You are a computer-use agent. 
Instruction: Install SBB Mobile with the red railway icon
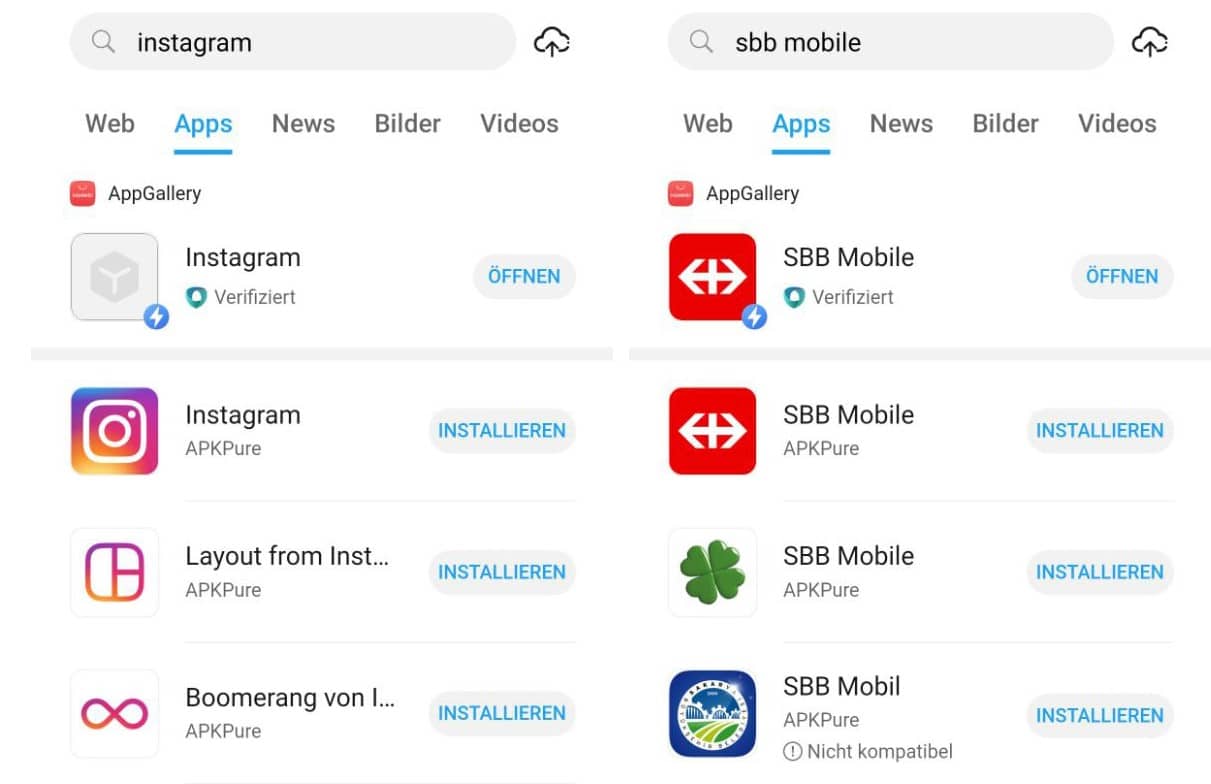(1099, 431)
